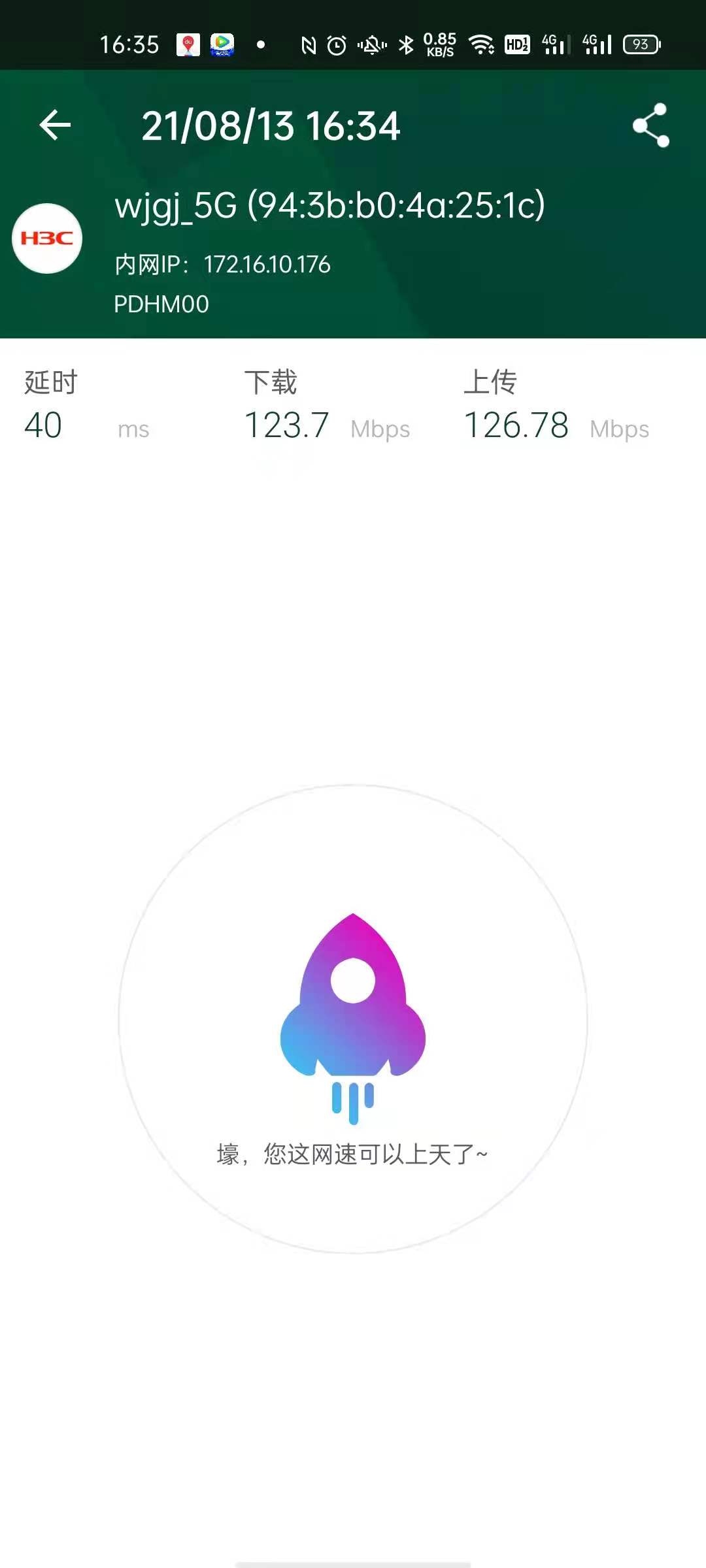Go back using the arrow
The height and width of the screenshot is (1568, 706).
(x=55, y=125)
